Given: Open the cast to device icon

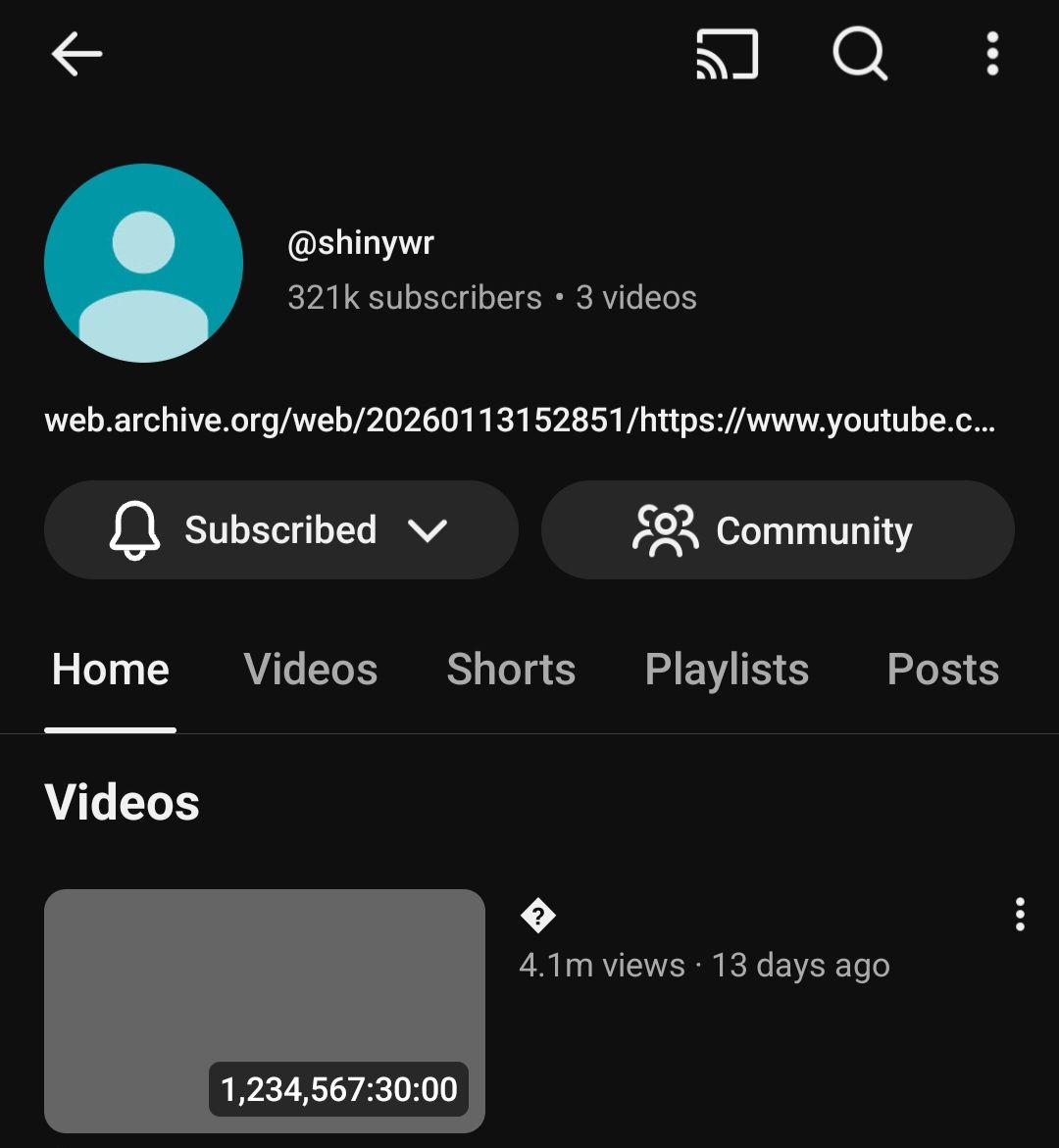Looking at the screenshot, I should [x=727, y=53].
